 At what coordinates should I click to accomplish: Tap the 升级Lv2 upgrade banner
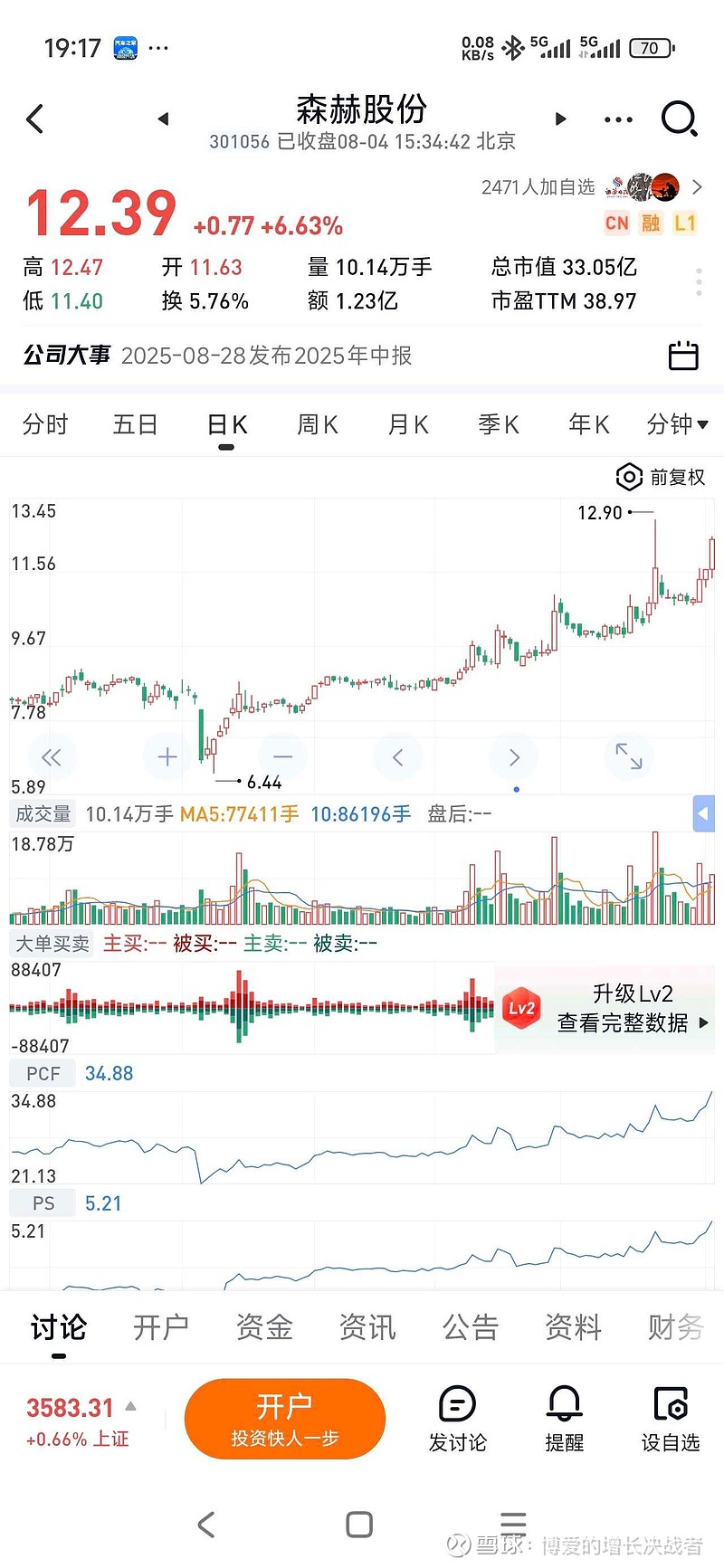[605, 1008]
